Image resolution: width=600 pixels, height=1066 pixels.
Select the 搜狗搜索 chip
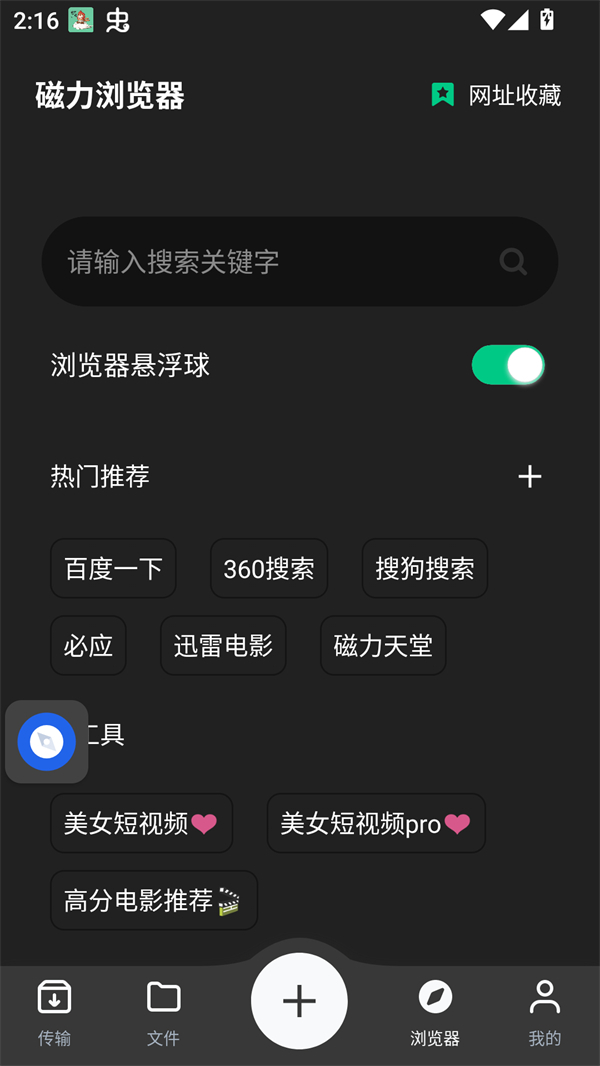[x=424, y=569]
